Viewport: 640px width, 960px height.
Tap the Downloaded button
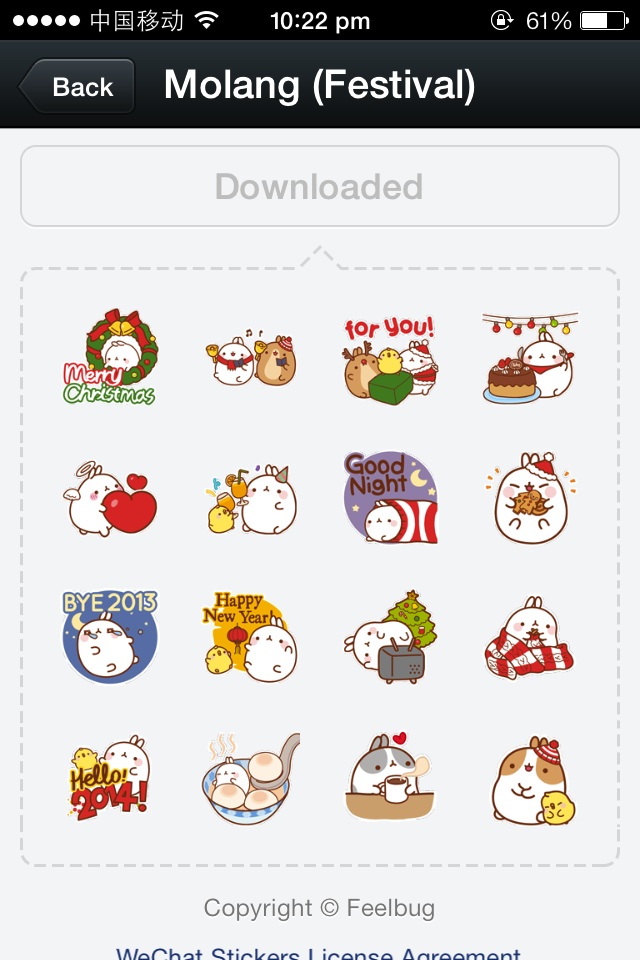coord(320,187)
